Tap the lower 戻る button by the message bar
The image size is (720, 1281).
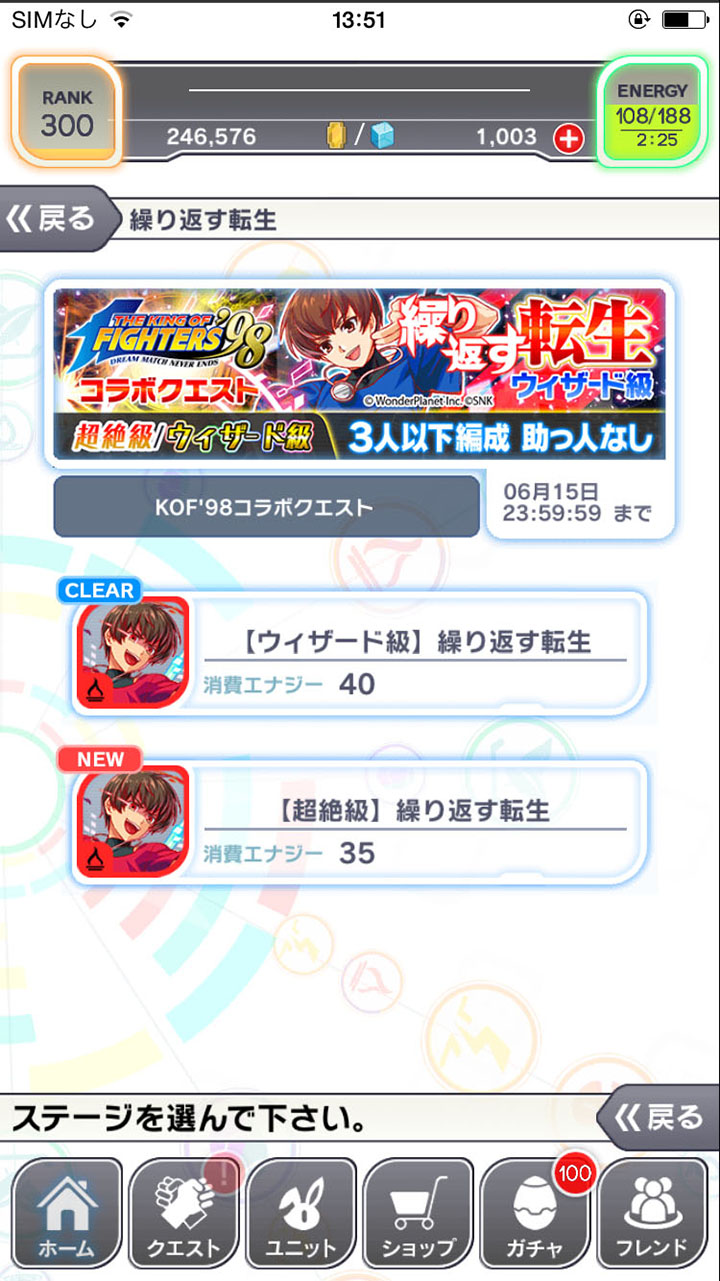pos(660,1117)
